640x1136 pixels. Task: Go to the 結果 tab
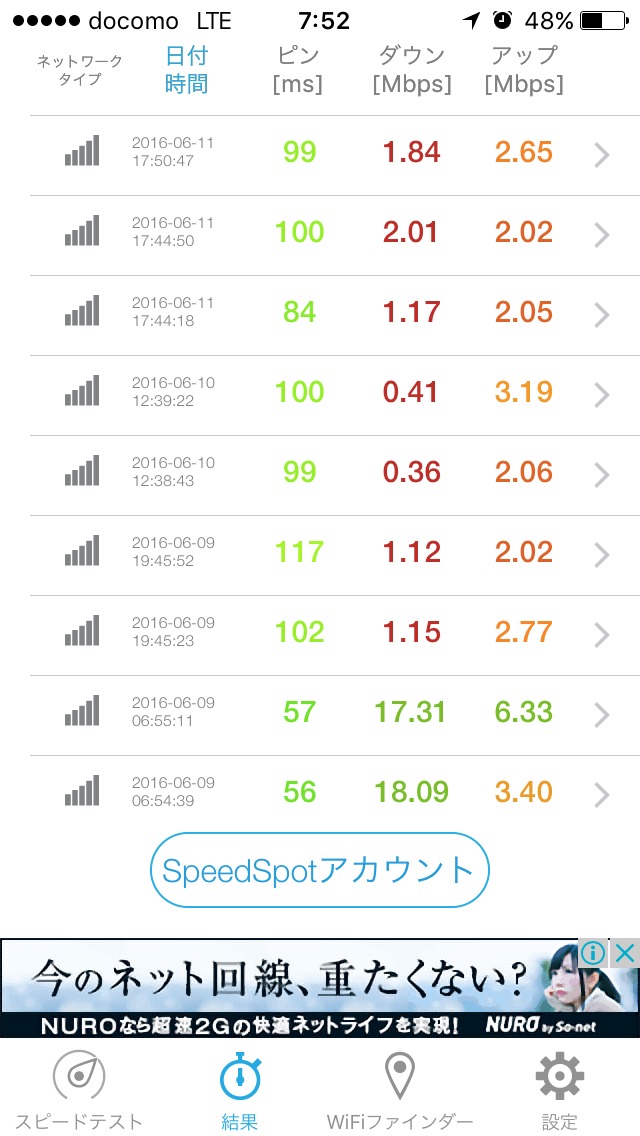click(x=240, y=1090)
